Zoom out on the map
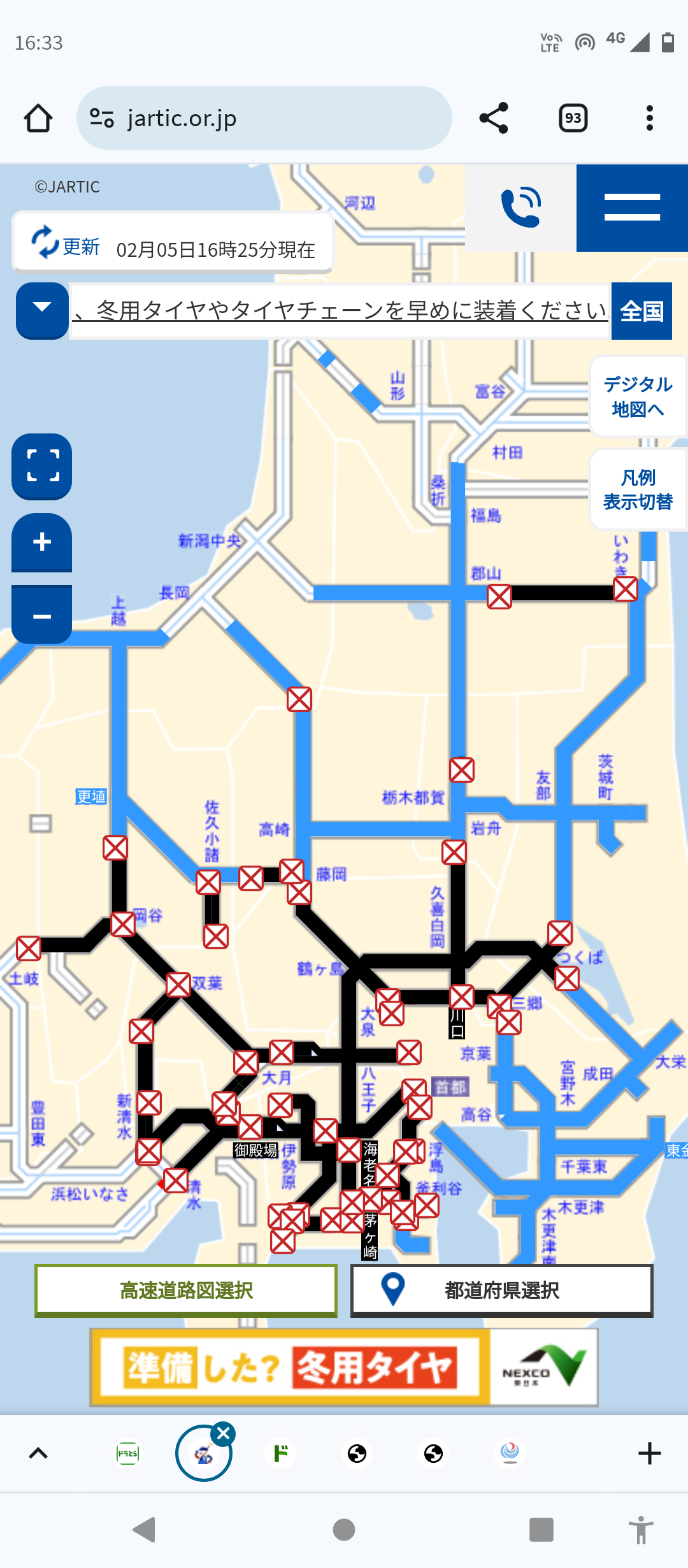Screen dimensions: 688x1568 tap(42, 616)
